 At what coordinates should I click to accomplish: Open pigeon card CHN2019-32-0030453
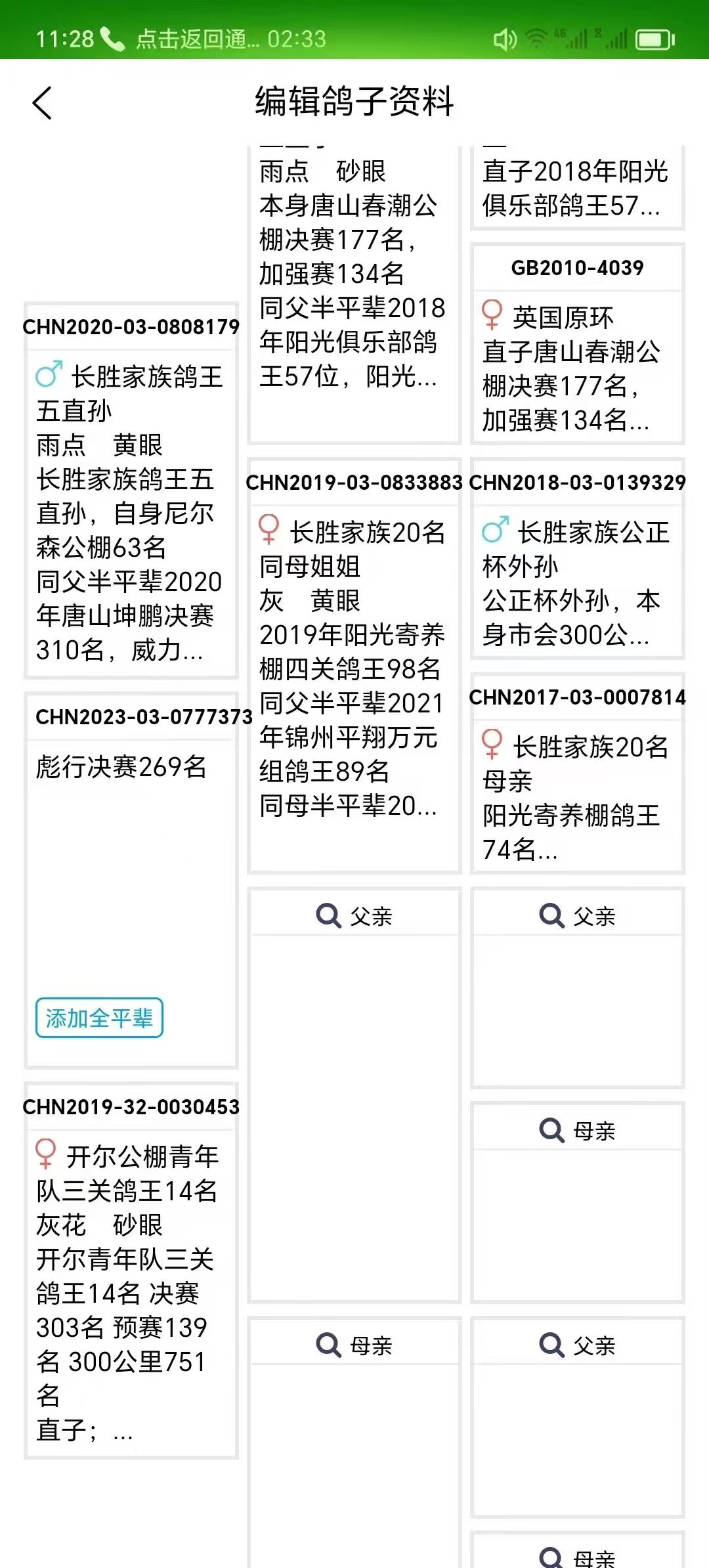point(131,1271)
